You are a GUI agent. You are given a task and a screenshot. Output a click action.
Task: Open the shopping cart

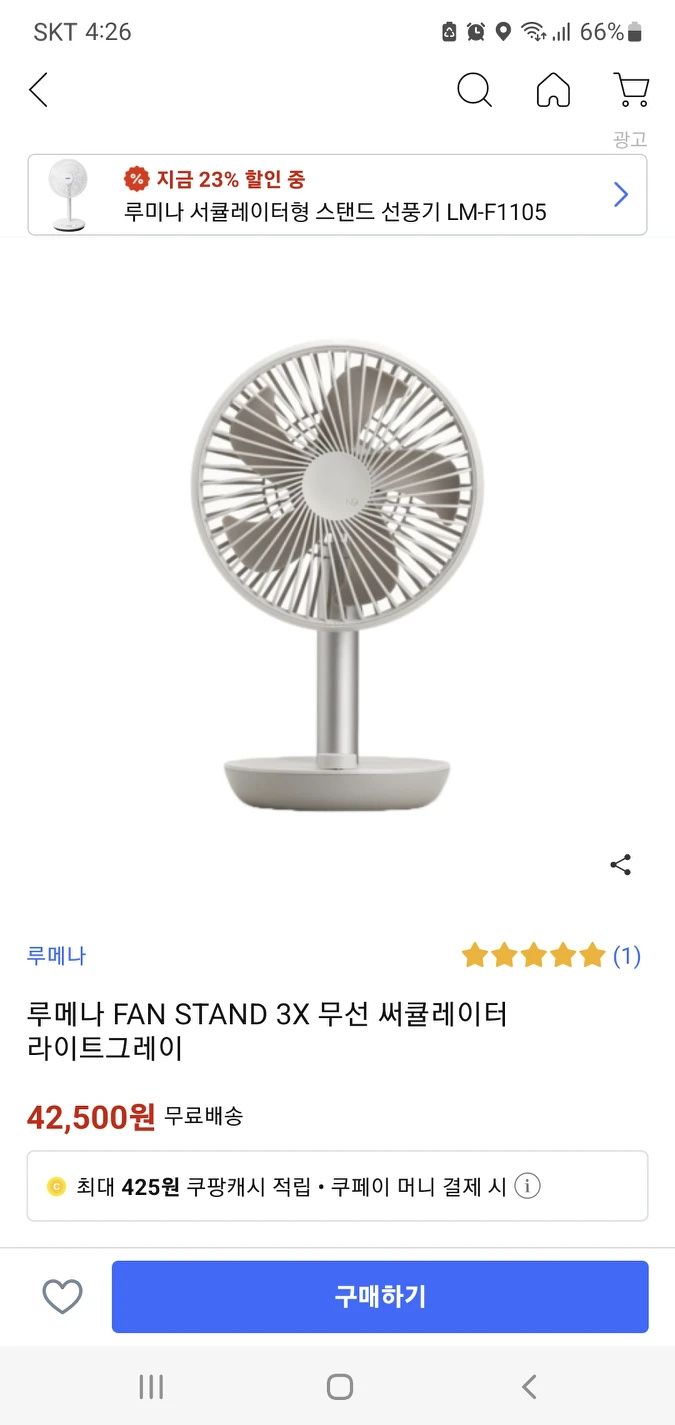tap(631, 91)
